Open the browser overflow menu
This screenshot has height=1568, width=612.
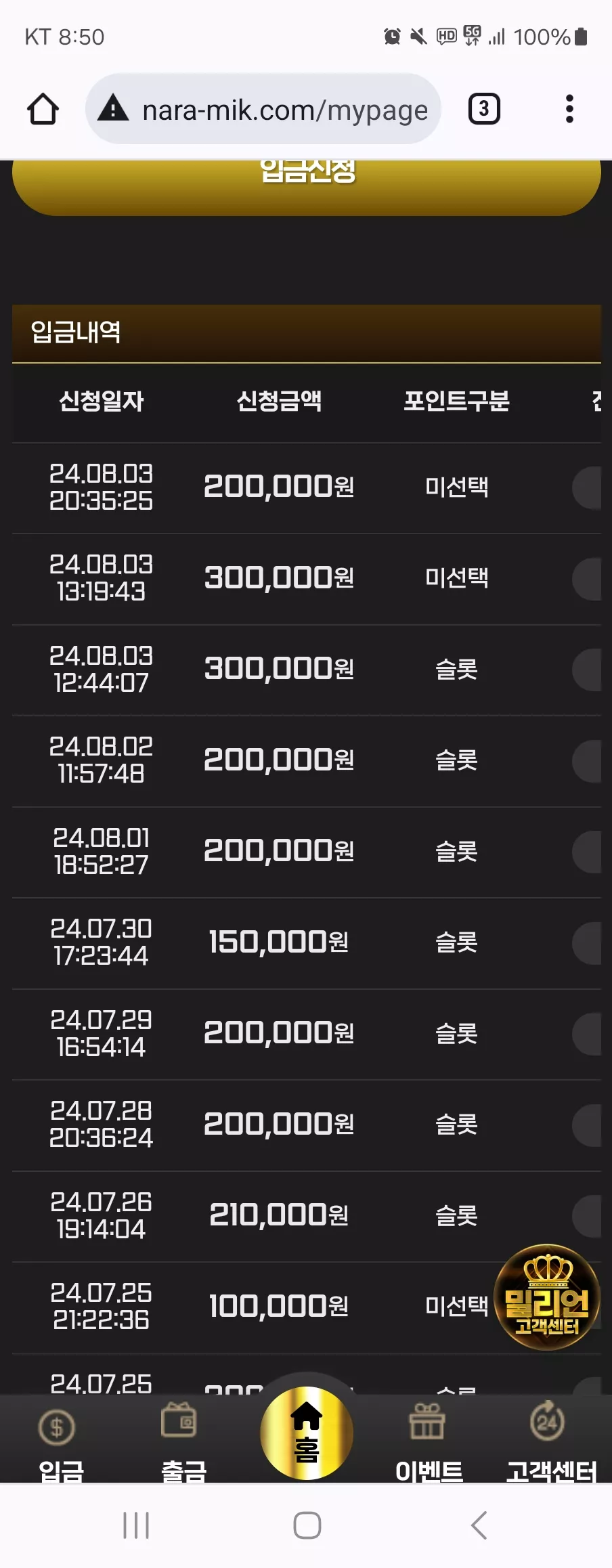pyautogui.click(x=569, y=109)
